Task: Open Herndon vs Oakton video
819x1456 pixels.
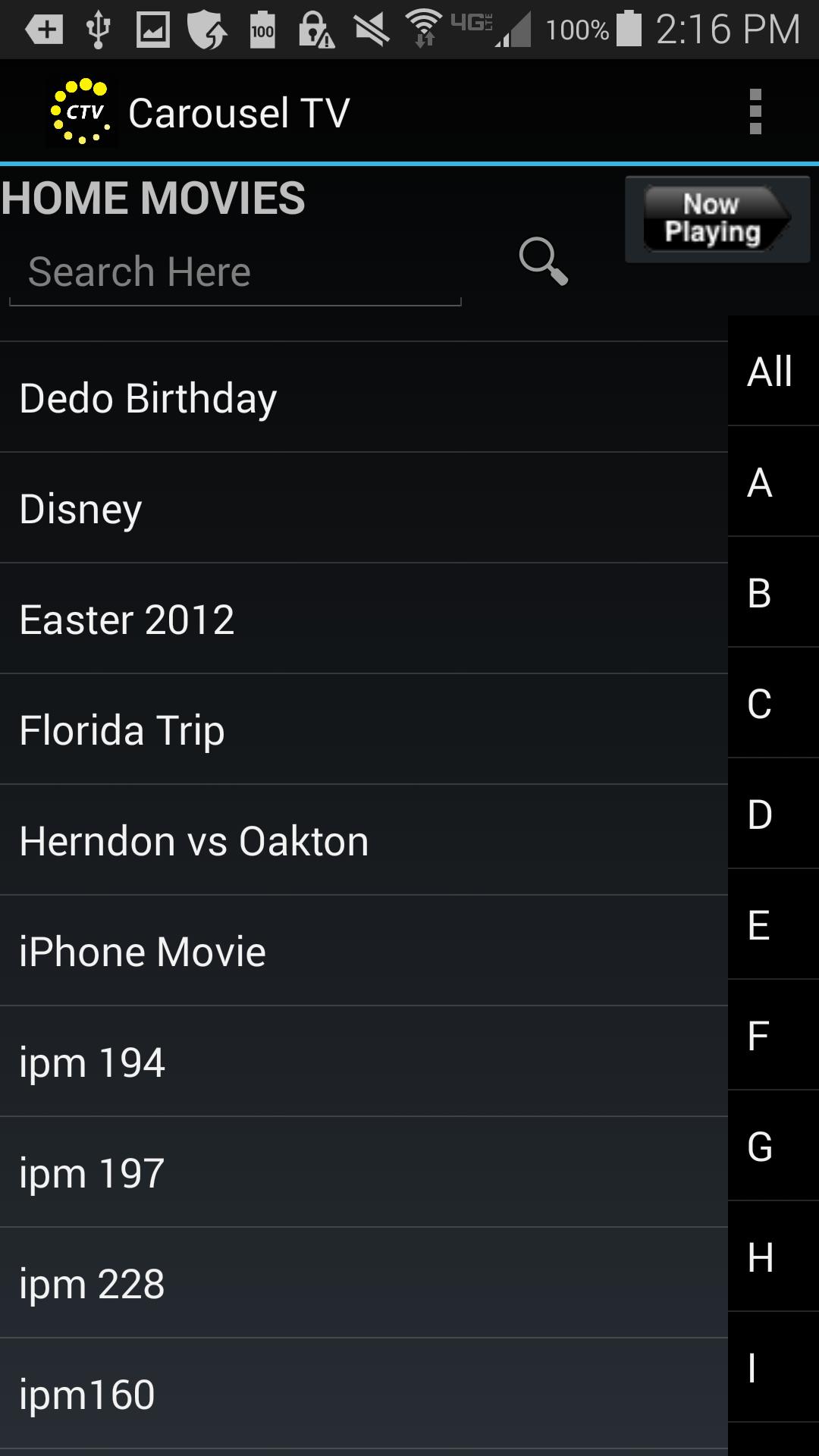Action: click(x=364, y=841)
